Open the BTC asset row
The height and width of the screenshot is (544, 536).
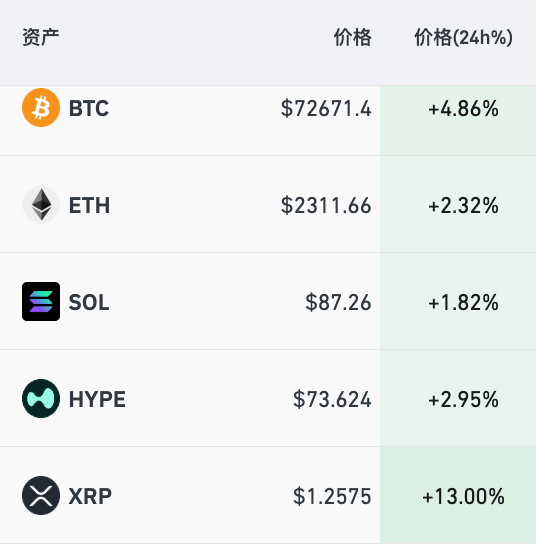(x=268, y=120)
